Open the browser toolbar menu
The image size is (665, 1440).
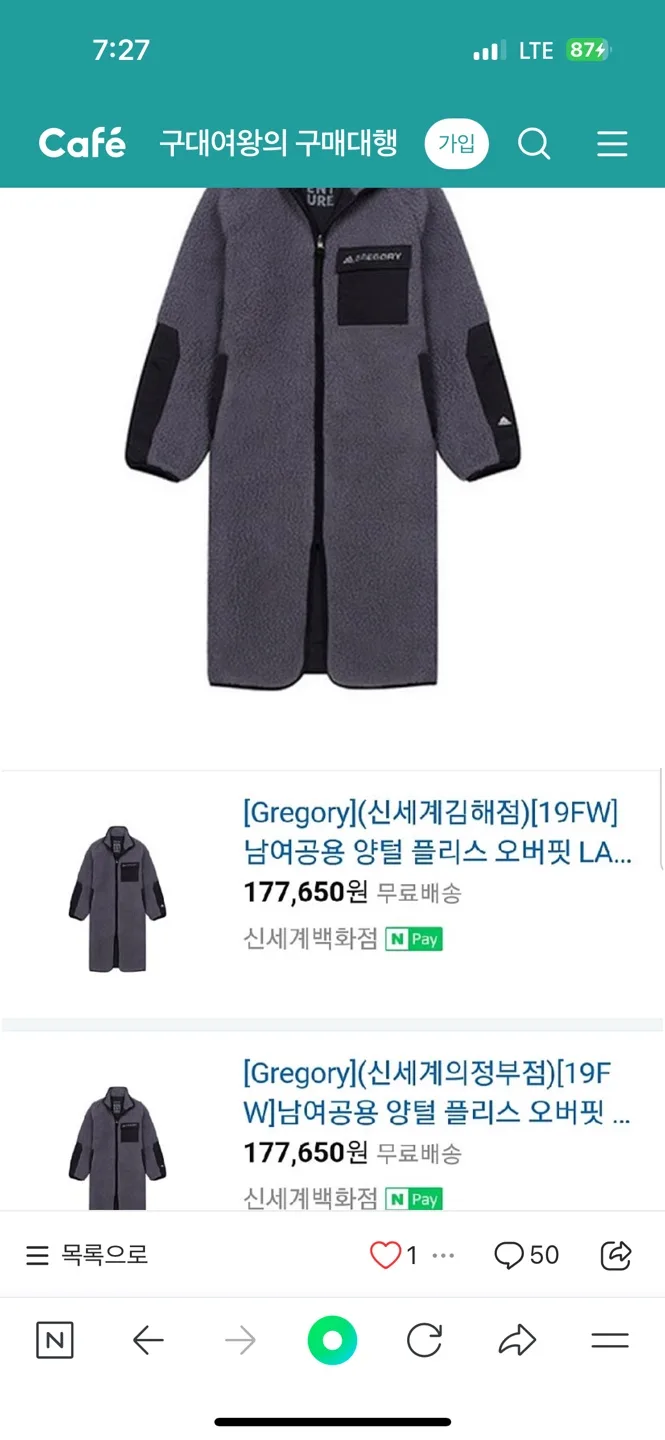pos(609,1340)
